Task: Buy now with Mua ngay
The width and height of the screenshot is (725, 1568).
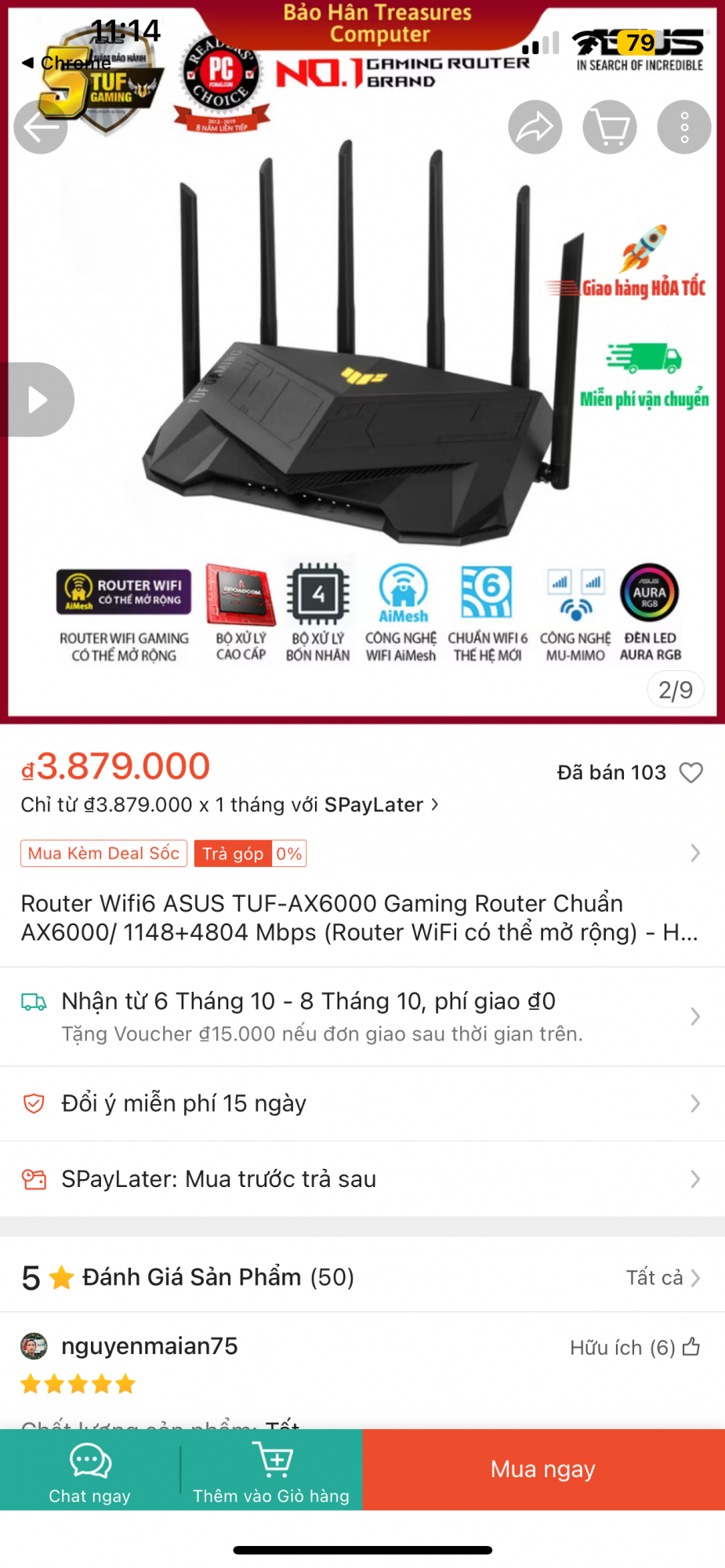Action: click(543, 1470)
